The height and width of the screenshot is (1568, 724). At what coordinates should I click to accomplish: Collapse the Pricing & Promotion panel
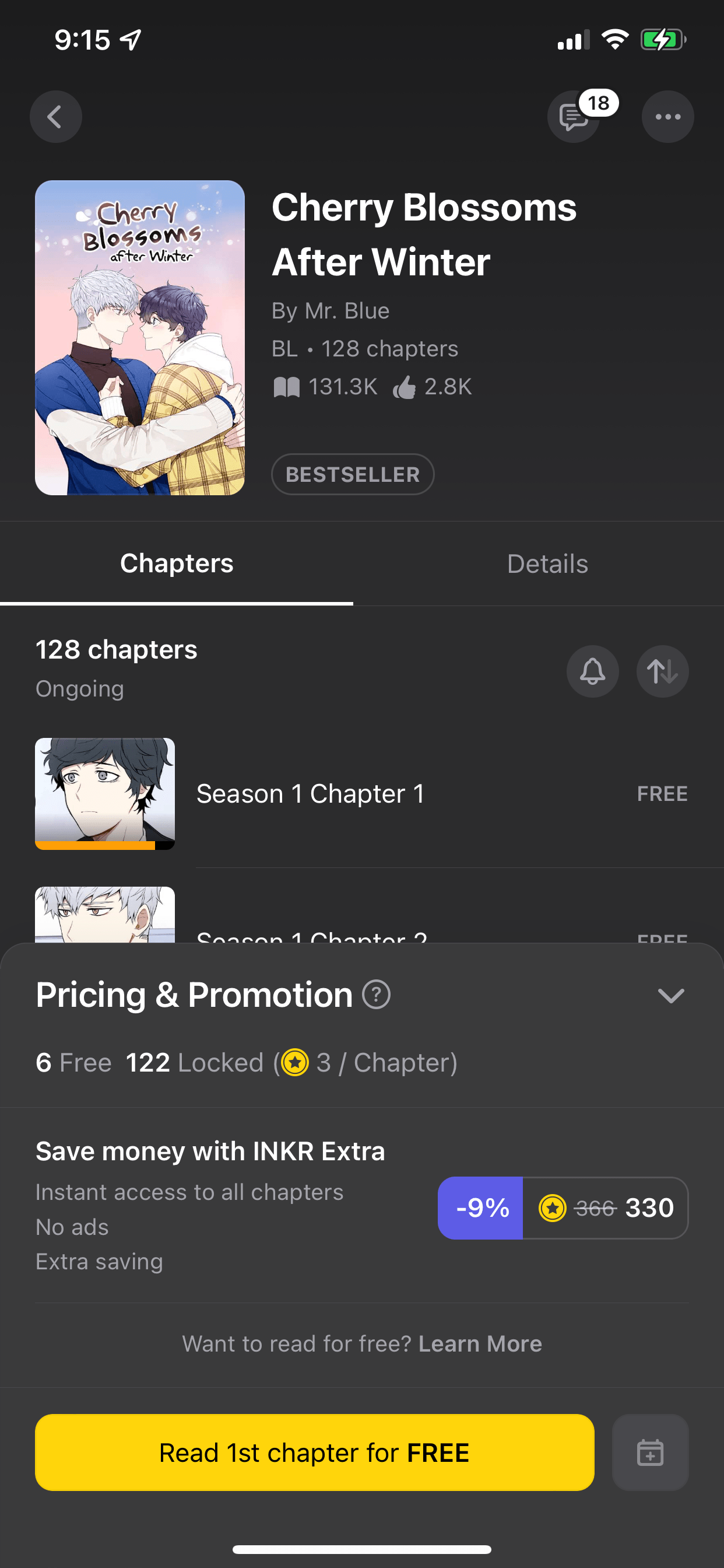pos(670,996)
